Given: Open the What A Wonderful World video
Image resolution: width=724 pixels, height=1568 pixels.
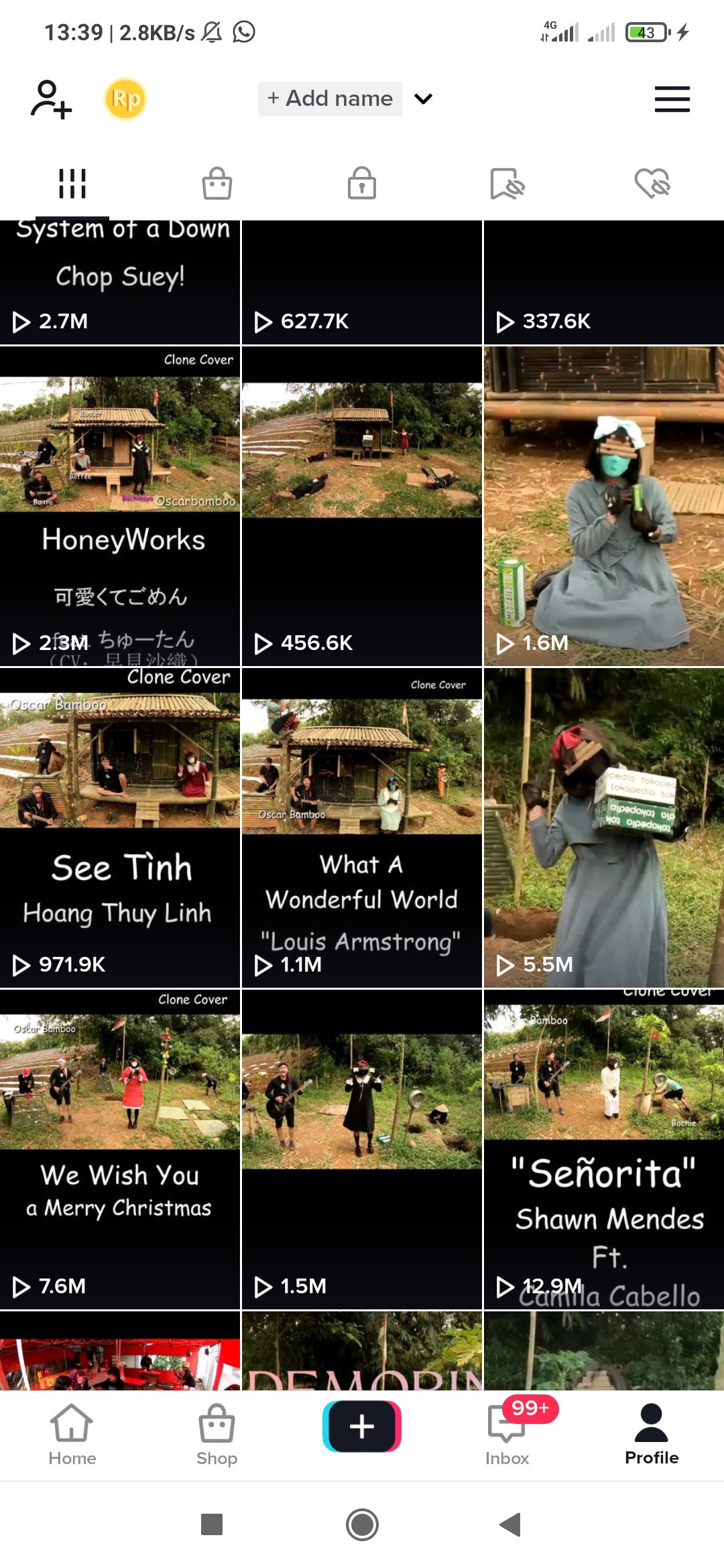Looking at the screenshot, I should tap(361, 828).
